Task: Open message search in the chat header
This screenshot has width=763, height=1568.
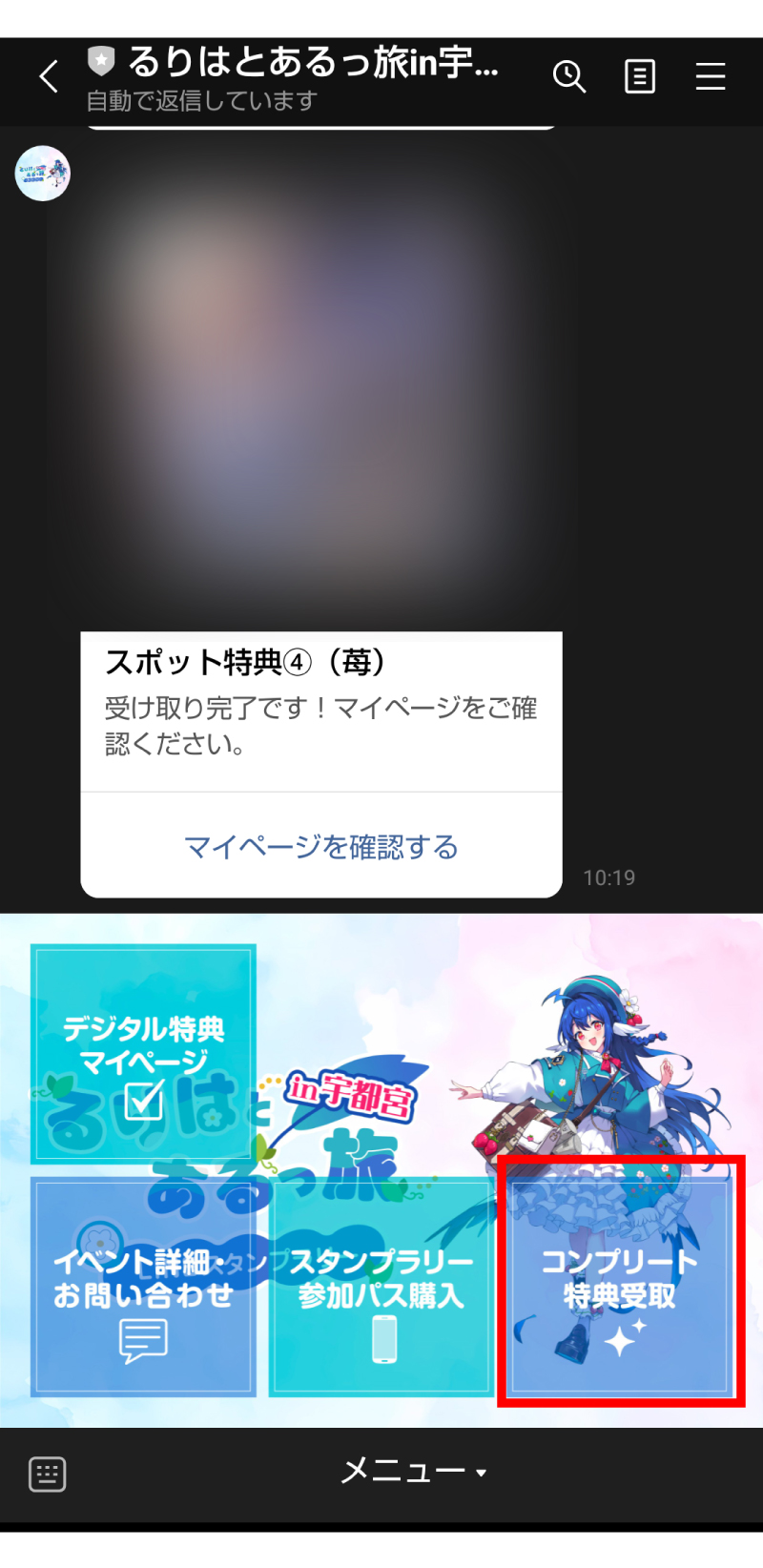Action: tap(569, 77)
